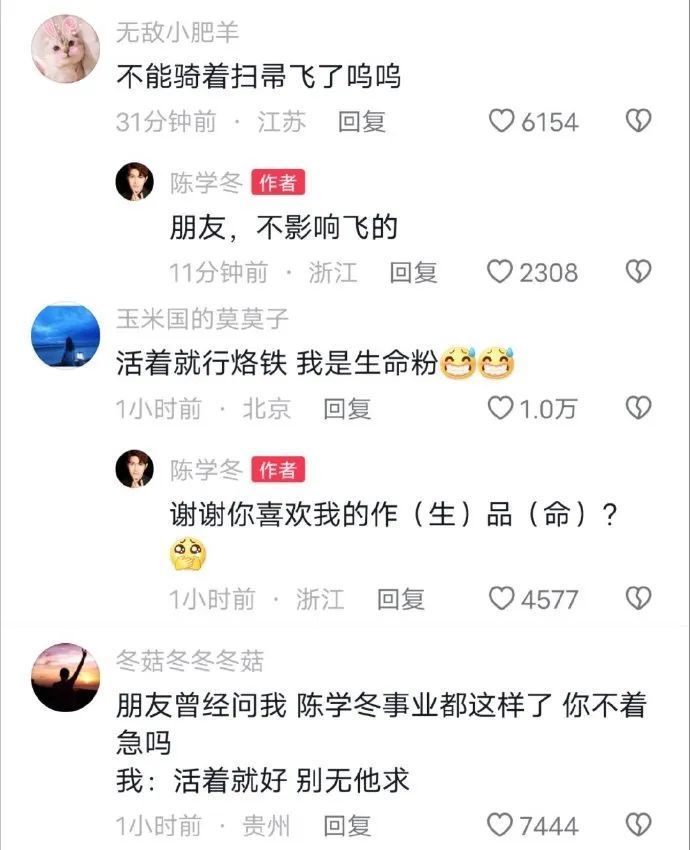Tap 回复 under 谢谢你喜欢我的作（生）品（命）
Image resolution: width=690 pixels, height=850 pixels.
401,599
